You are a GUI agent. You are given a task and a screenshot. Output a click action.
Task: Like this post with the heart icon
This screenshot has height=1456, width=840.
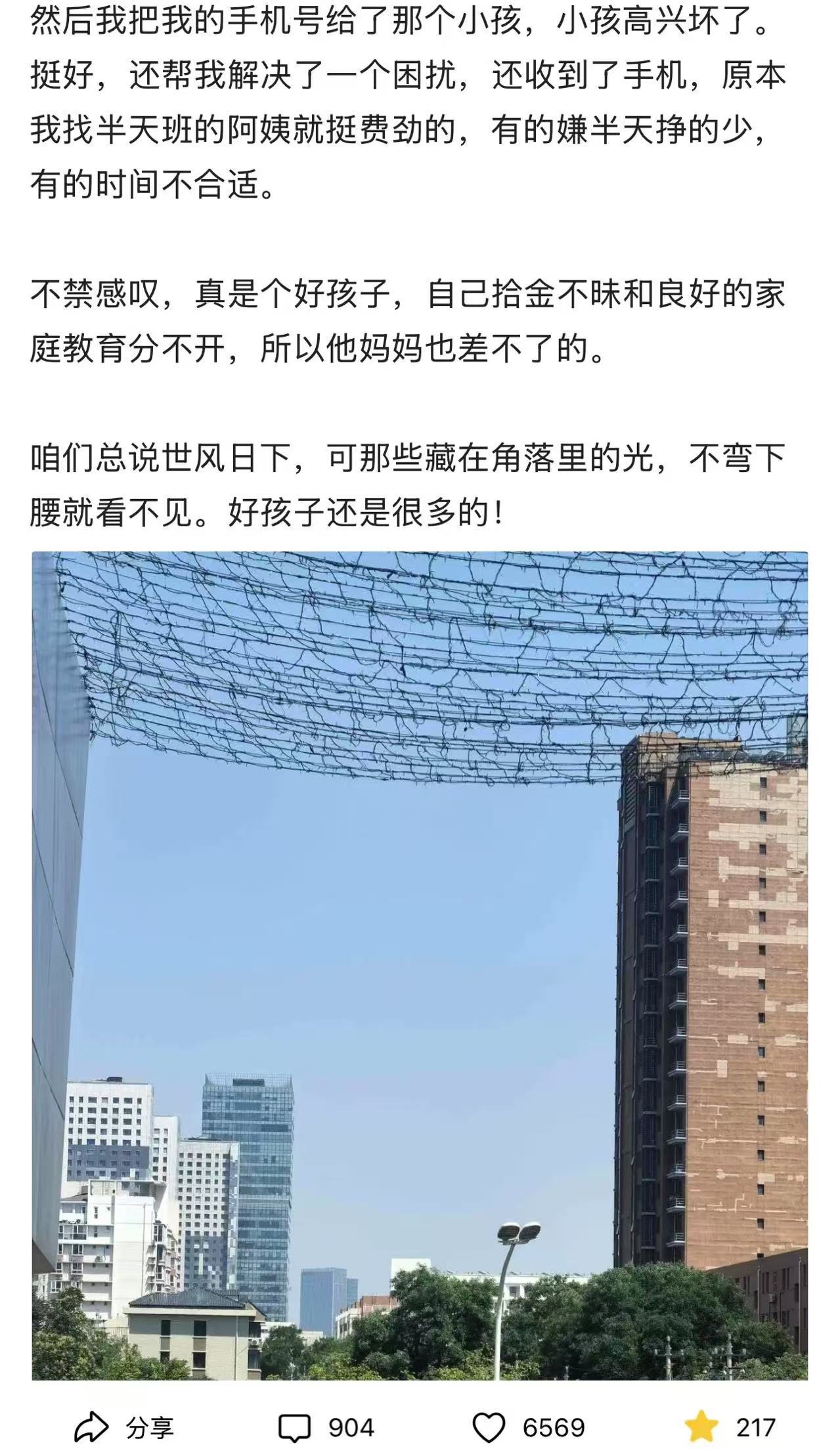489,1428
